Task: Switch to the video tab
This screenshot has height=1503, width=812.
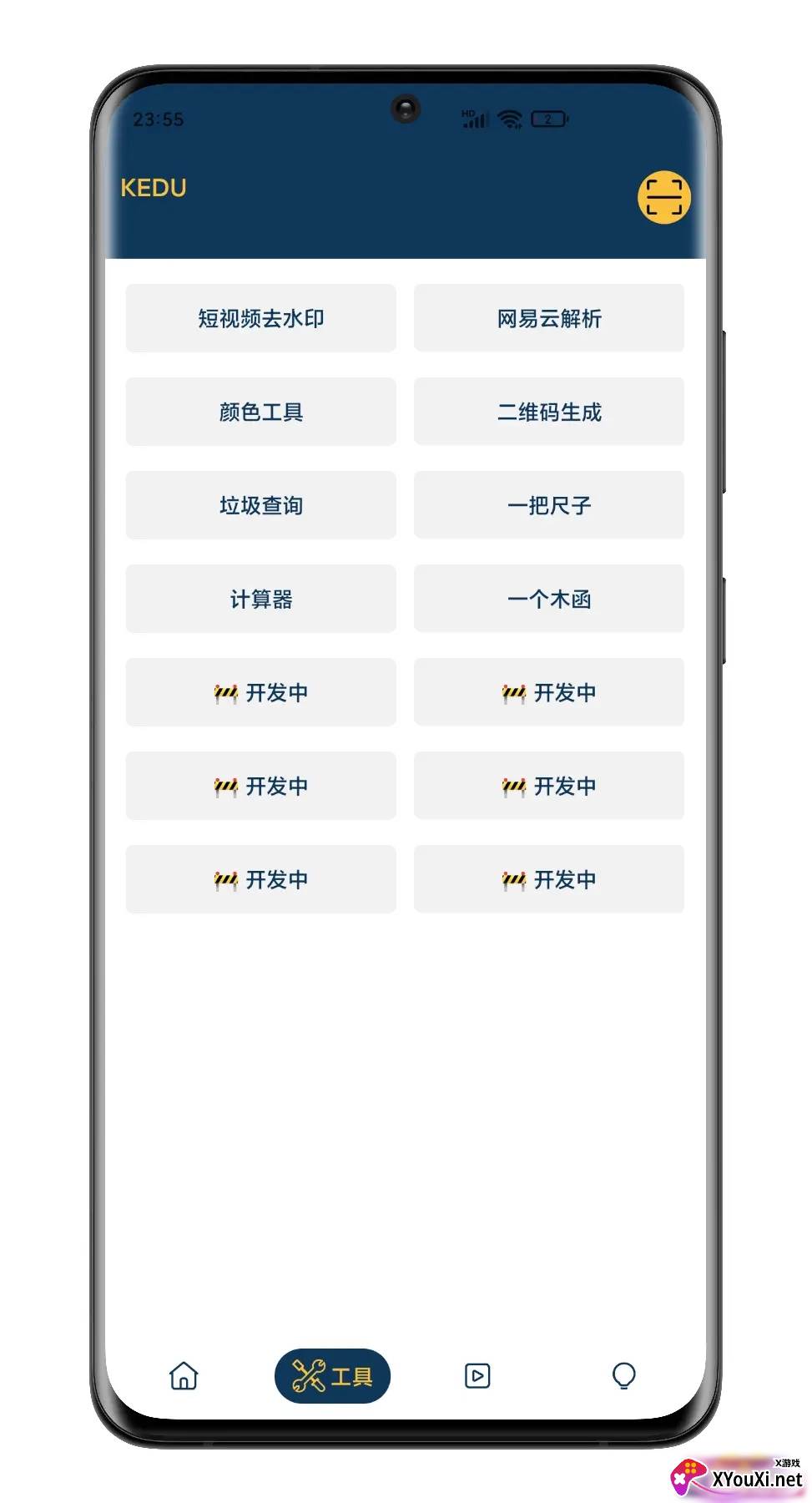Action: pyautogui.click(x=477, y=1375)
